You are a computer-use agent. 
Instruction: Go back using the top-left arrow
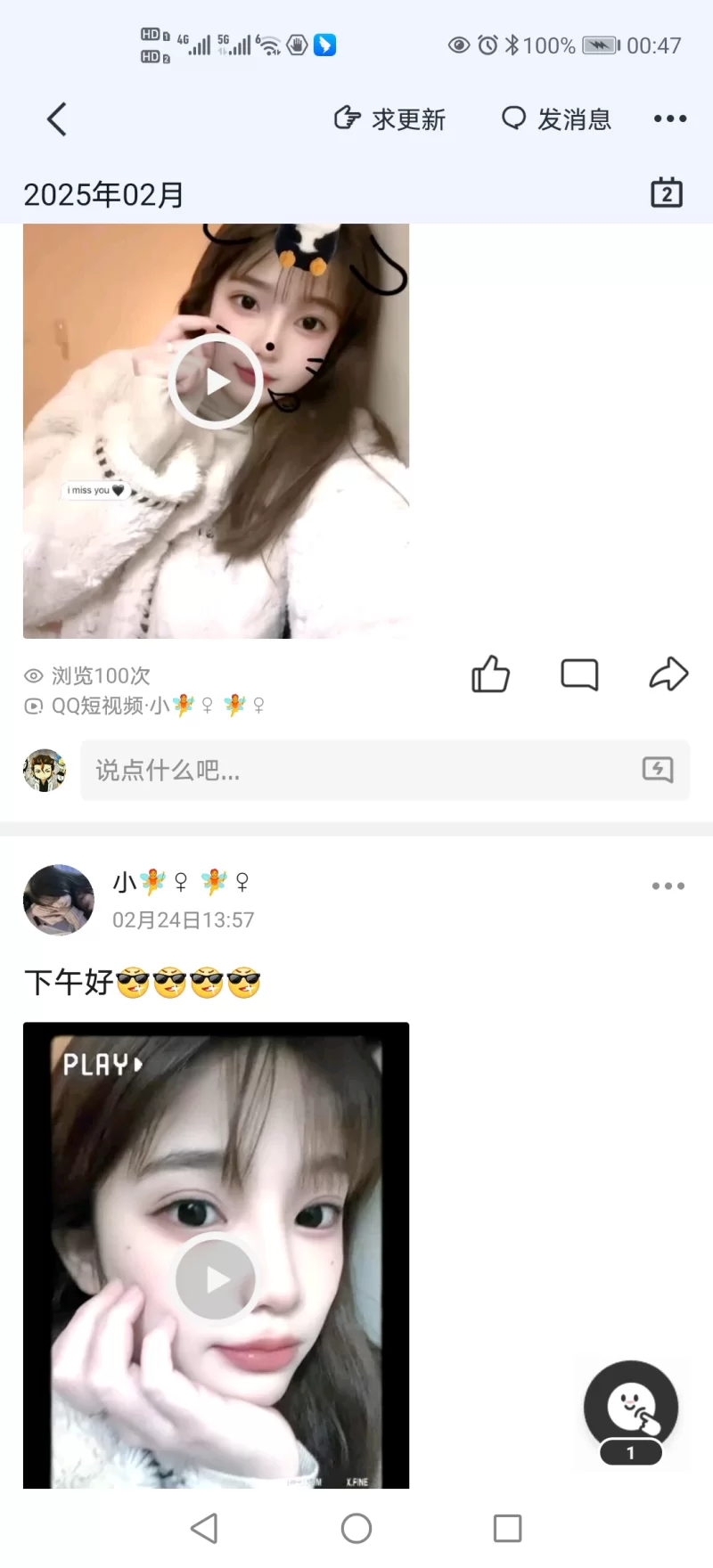tap(57, 119)
